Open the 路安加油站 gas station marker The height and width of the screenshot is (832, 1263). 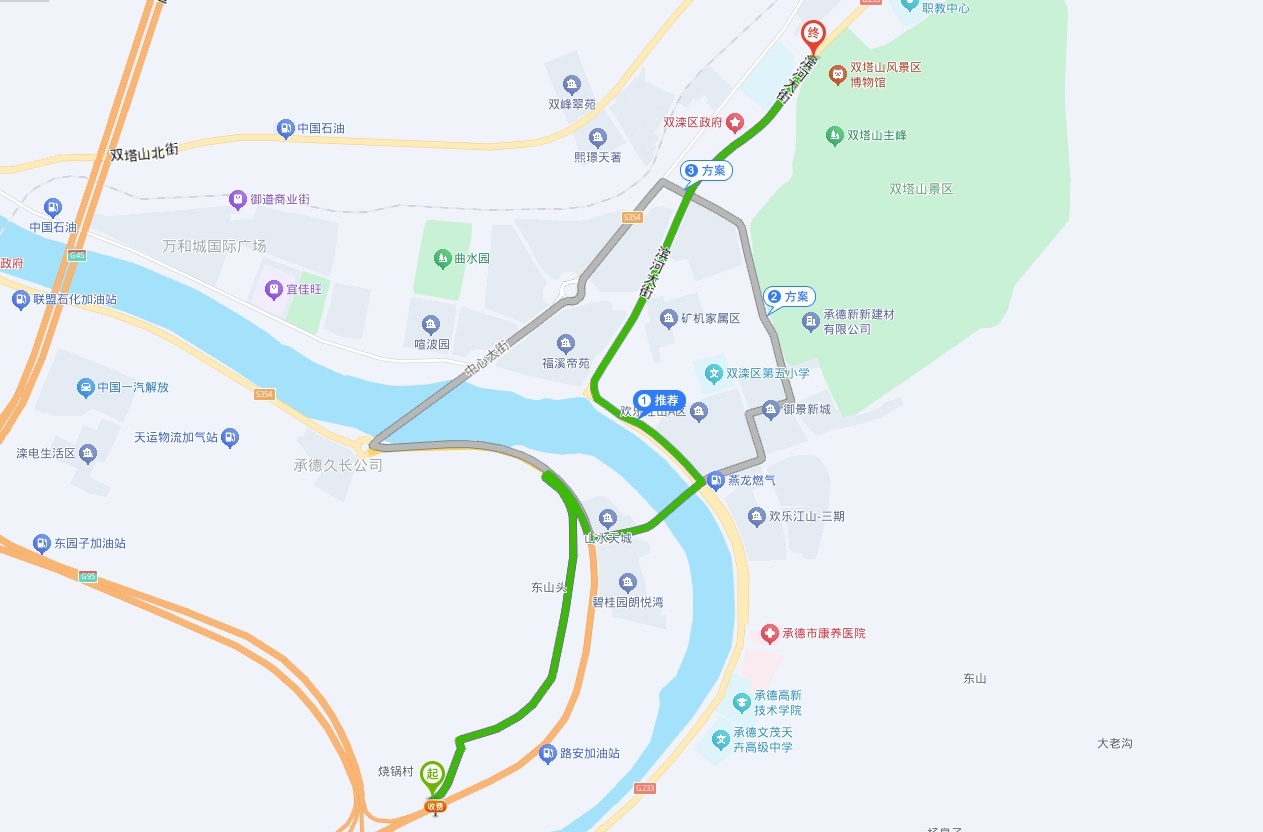pyautogui.click(x=547, y=754)
